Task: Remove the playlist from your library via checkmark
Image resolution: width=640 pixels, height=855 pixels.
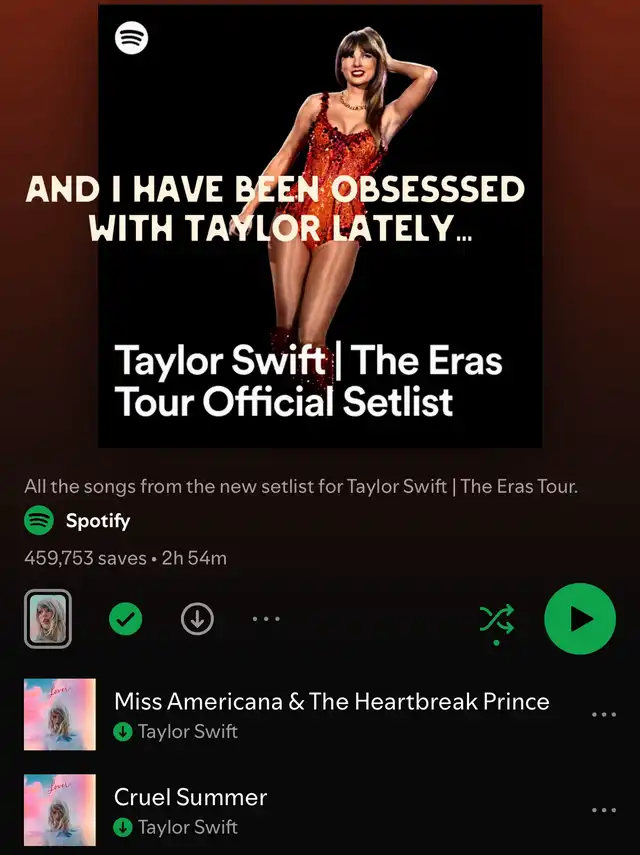Action: [125, 620]
